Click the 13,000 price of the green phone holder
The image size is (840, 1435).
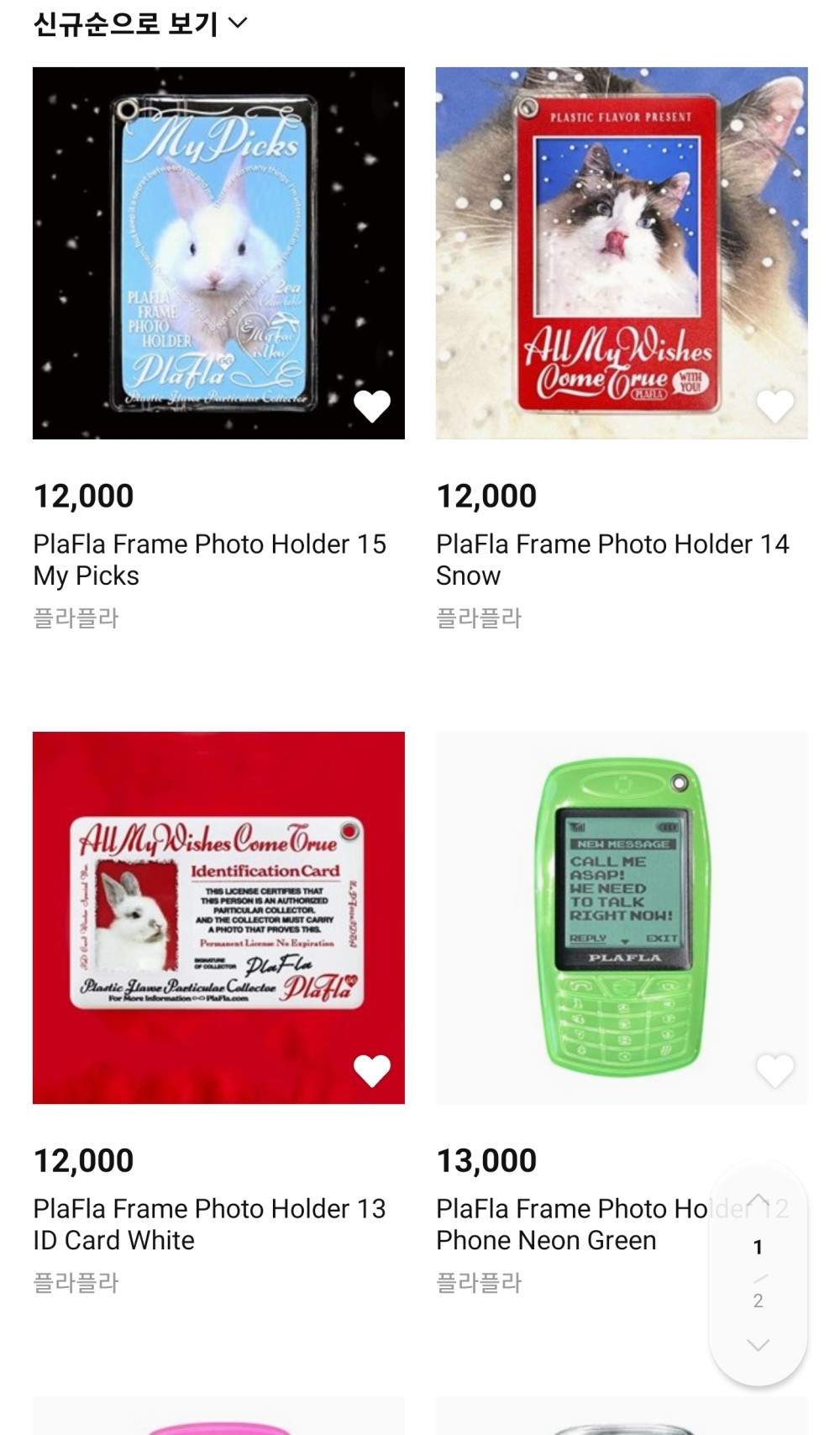pyautogui.click(x=486, y=1160)
